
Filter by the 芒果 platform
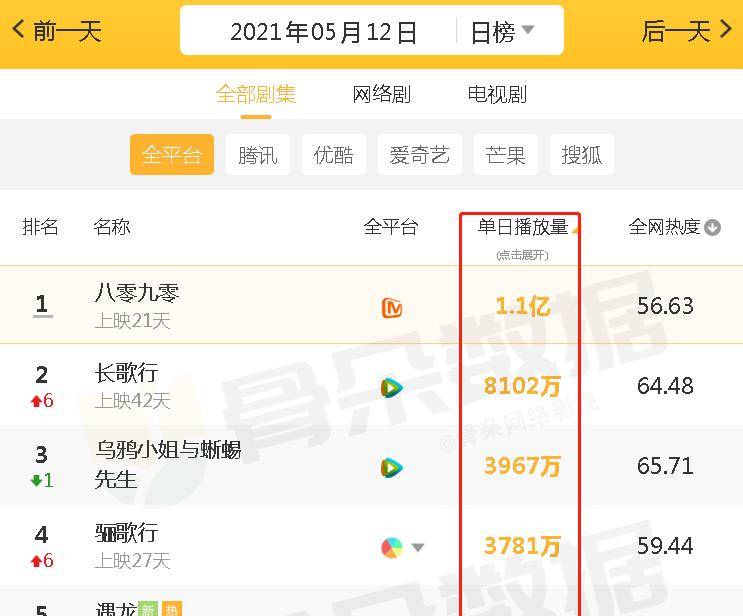click(x=505, y=155)
